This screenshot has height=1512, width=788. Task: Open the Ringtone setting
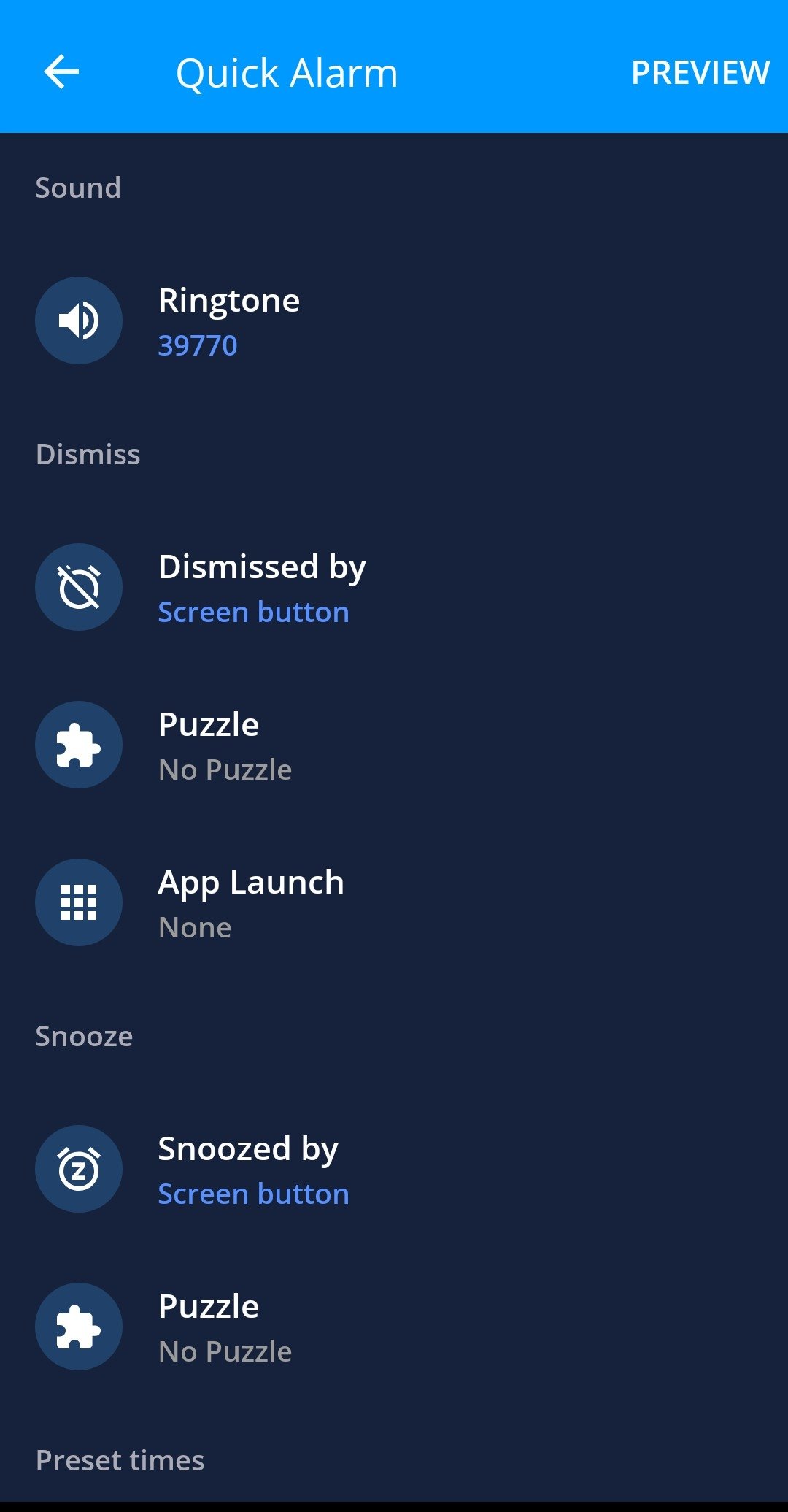tap(394, 321)
